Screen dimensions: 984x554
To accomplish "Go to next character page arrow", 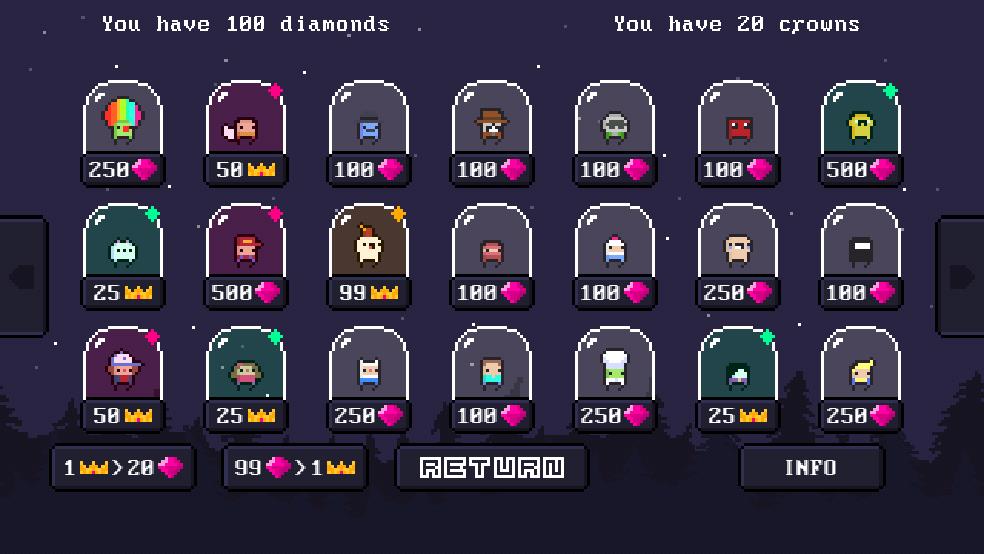I will coord(961,277).
